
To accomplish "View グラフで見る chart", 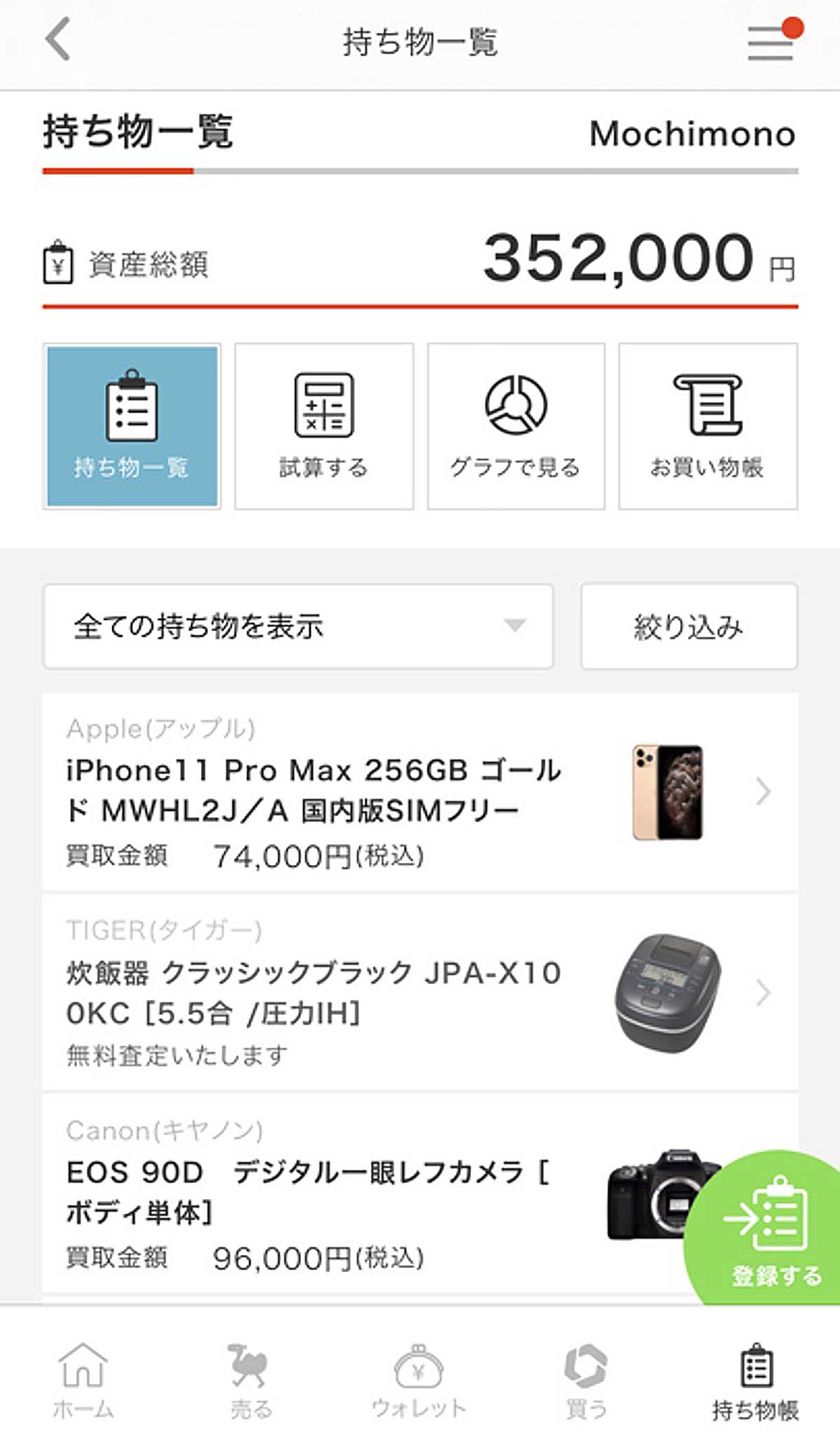I will 516,426.
